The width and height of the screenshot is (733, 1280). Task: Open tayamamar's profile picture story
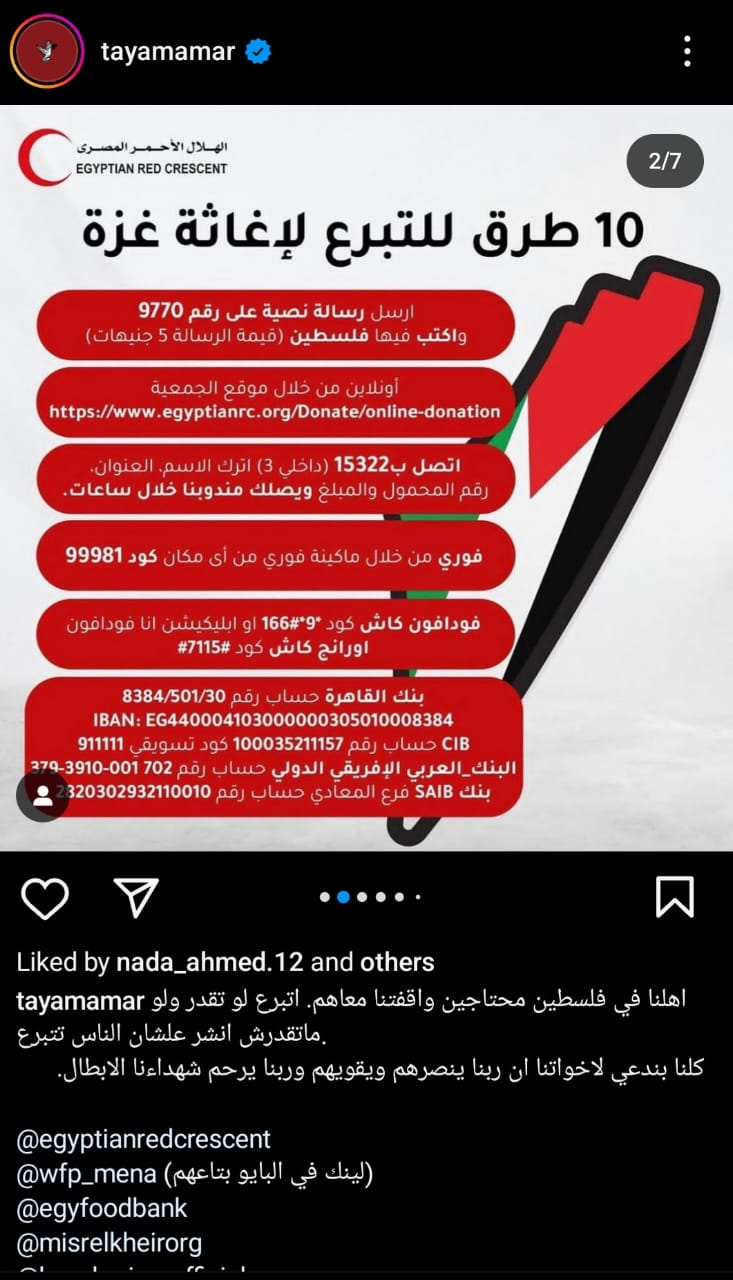tap(45, 52)
